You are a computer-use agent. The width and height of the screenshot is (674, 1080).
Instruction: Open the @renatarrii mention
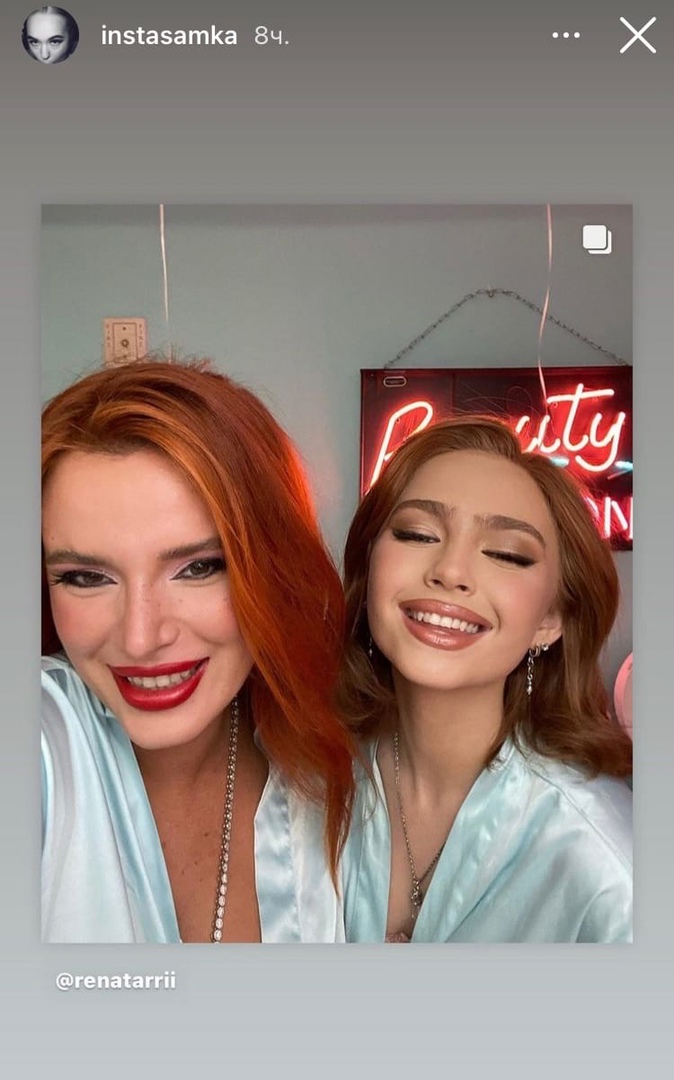pyautogui.click(x=116, y=981)
